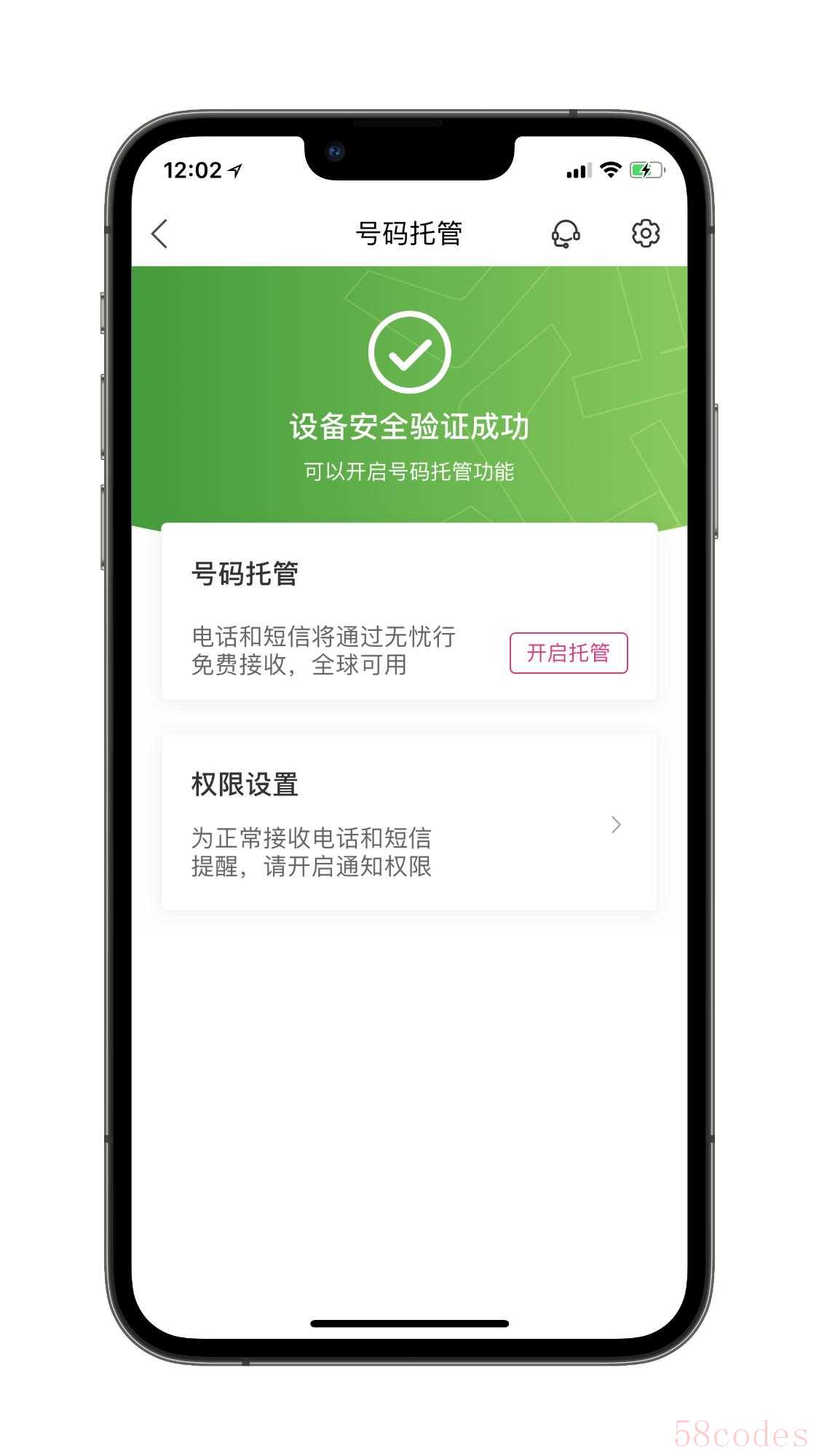Go back using the back arrow

160,234
